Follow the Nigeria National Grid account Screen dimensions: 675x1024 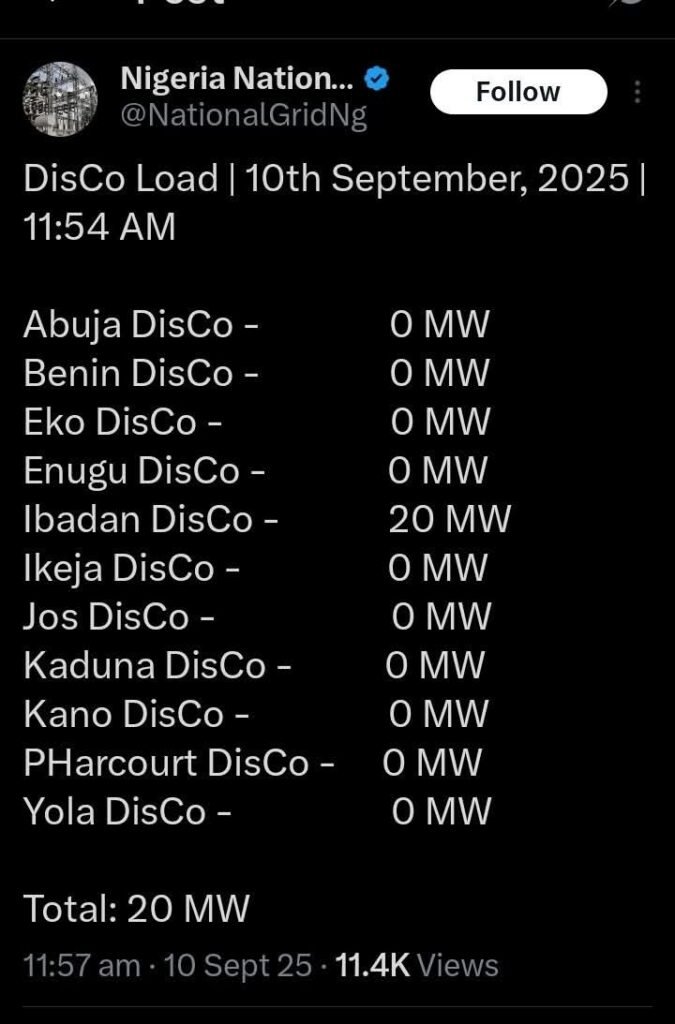point(518,92)
